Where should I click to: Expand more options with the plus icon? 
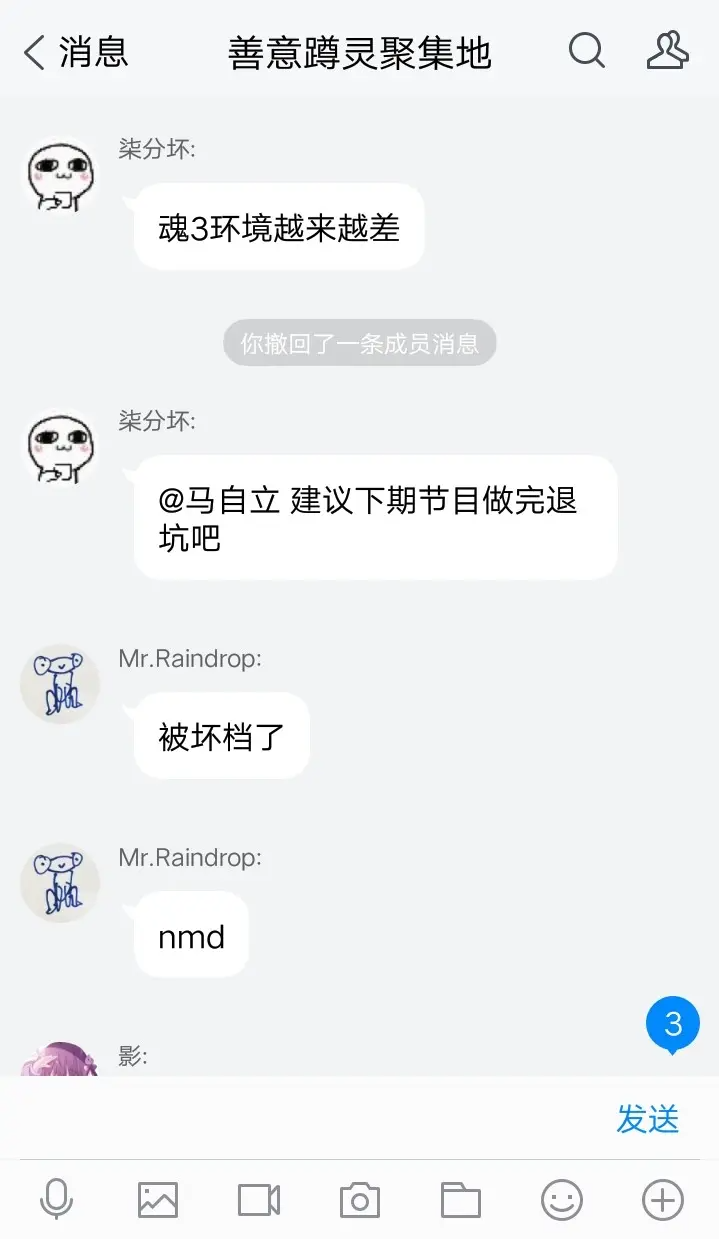point(663,1199)
